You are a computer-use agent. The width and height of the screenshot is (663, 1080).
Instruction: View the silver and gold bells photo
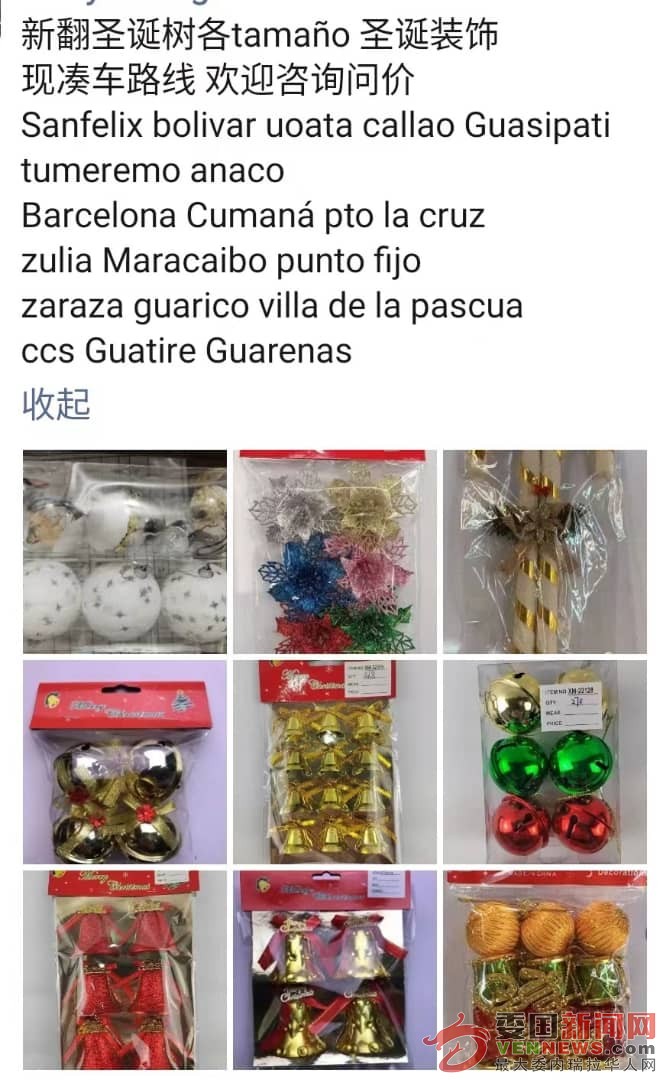(x=125, y=762)
